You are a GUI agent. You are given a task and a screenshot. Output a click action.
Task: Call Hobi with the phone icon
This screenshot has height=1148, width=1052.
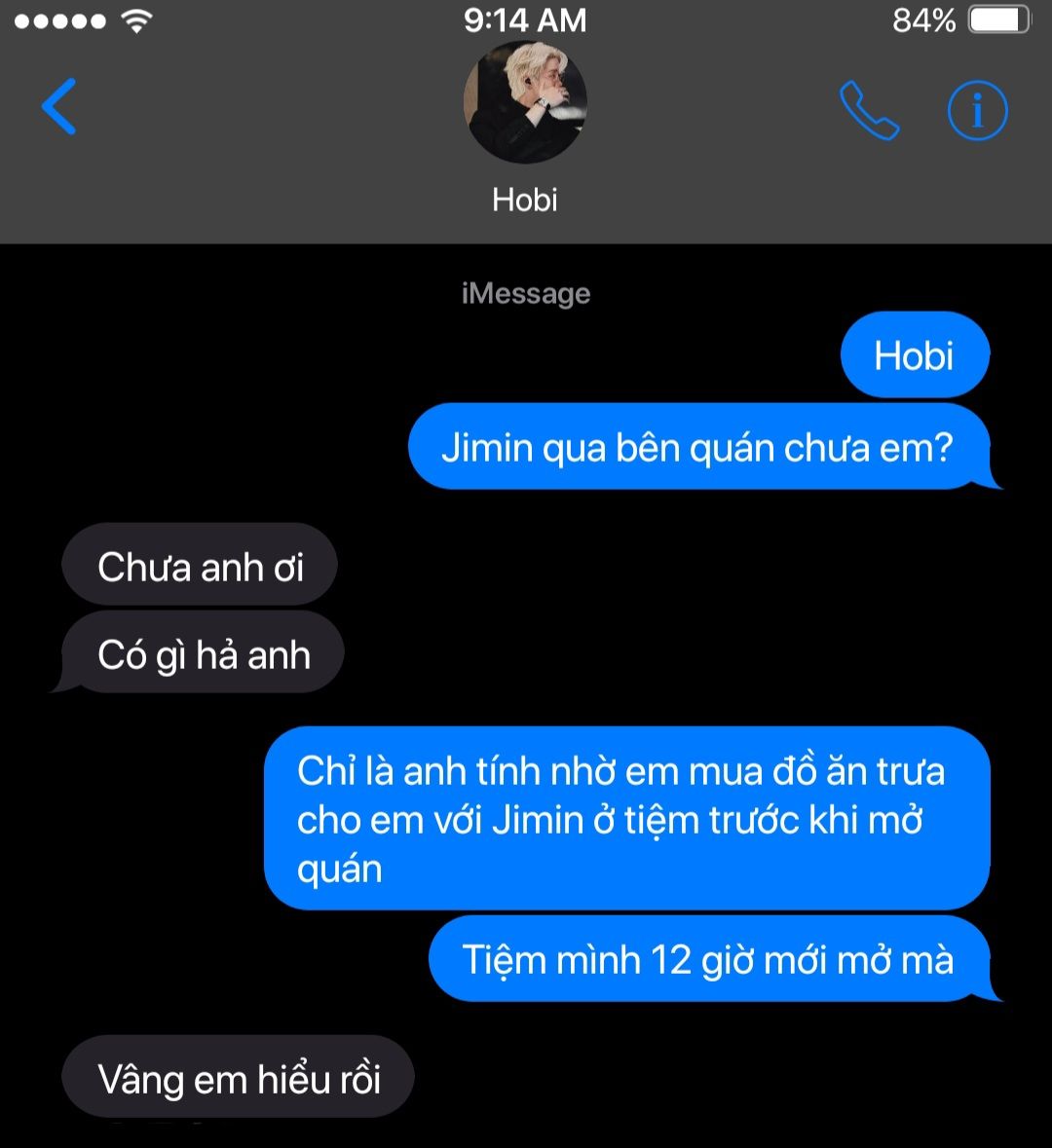coord(869,110)
